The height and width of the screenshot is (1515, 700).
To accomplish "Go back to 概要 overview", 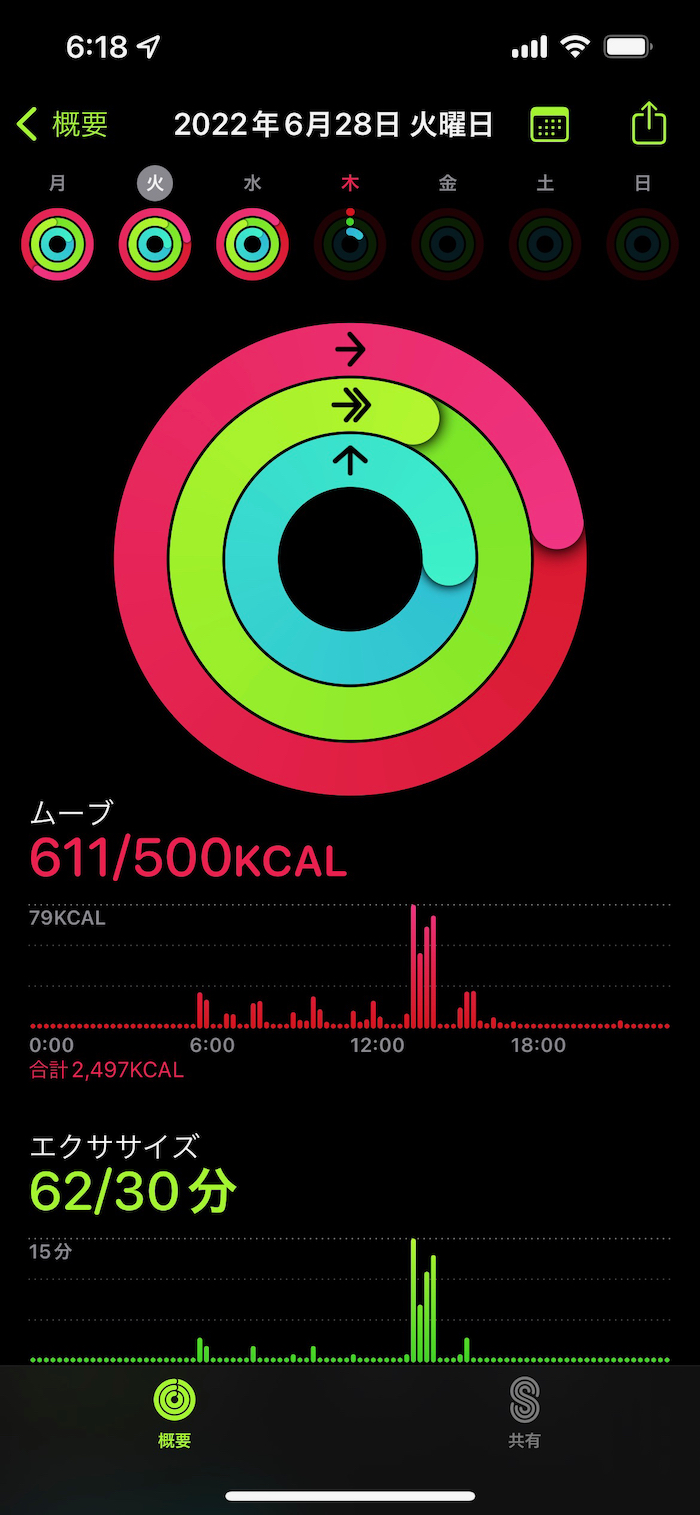I will pos(62,125).
